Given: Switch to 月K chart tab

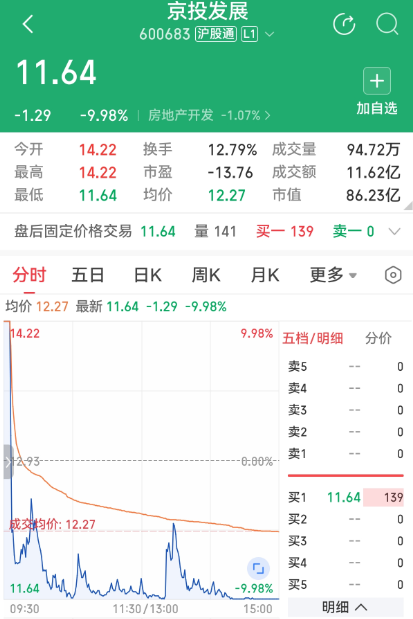Looking at the screenshot, I should (265, 275).
